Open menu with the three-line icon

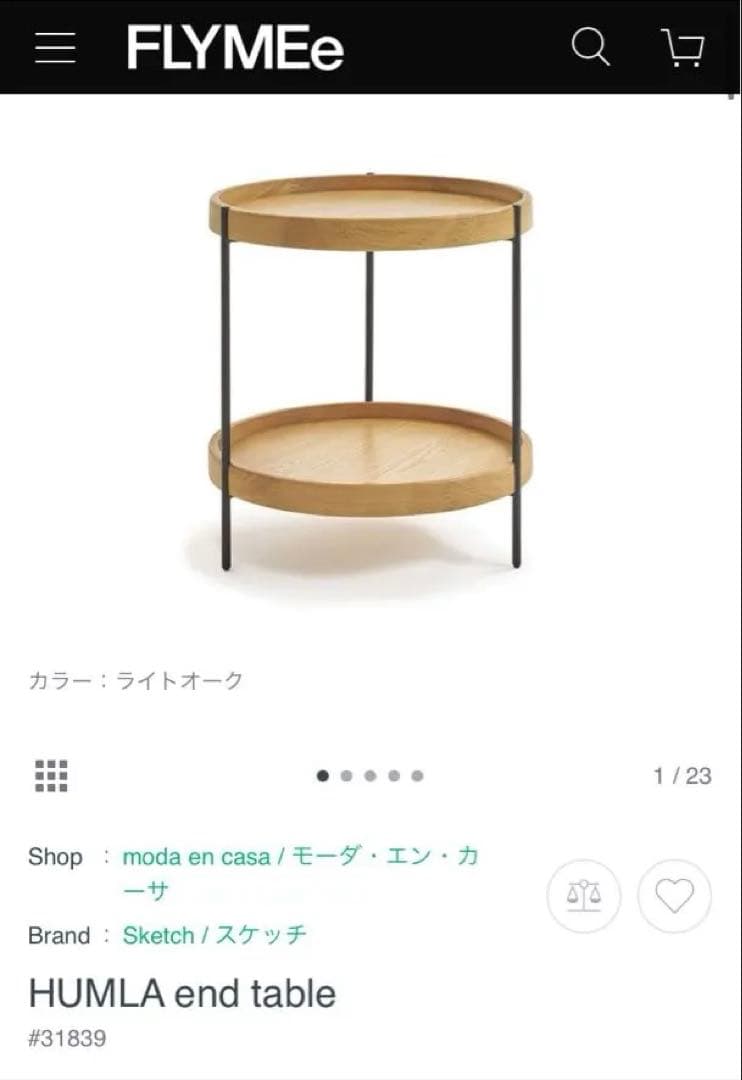click(55, 46)
